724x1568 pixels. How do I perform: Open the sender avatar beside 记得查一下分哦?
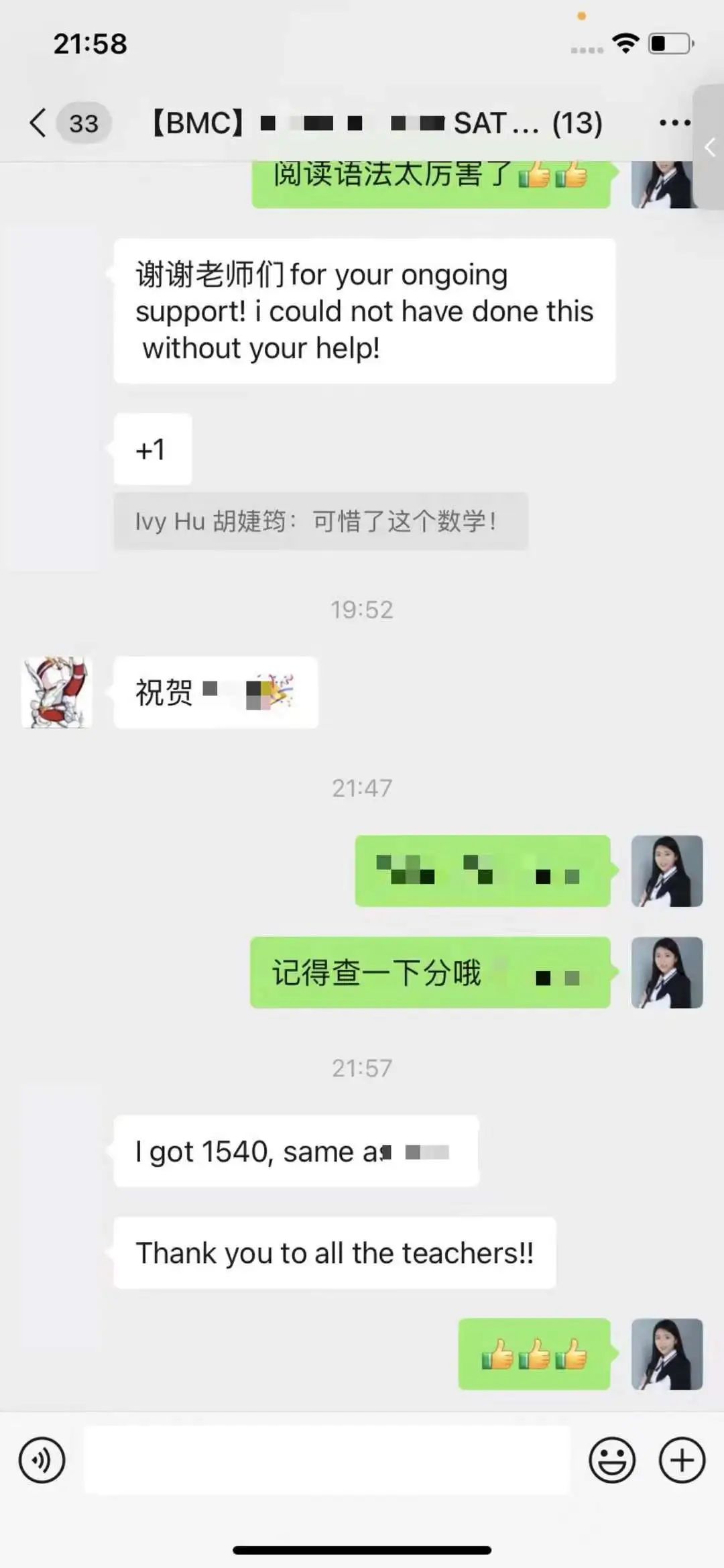coord(666,972)
